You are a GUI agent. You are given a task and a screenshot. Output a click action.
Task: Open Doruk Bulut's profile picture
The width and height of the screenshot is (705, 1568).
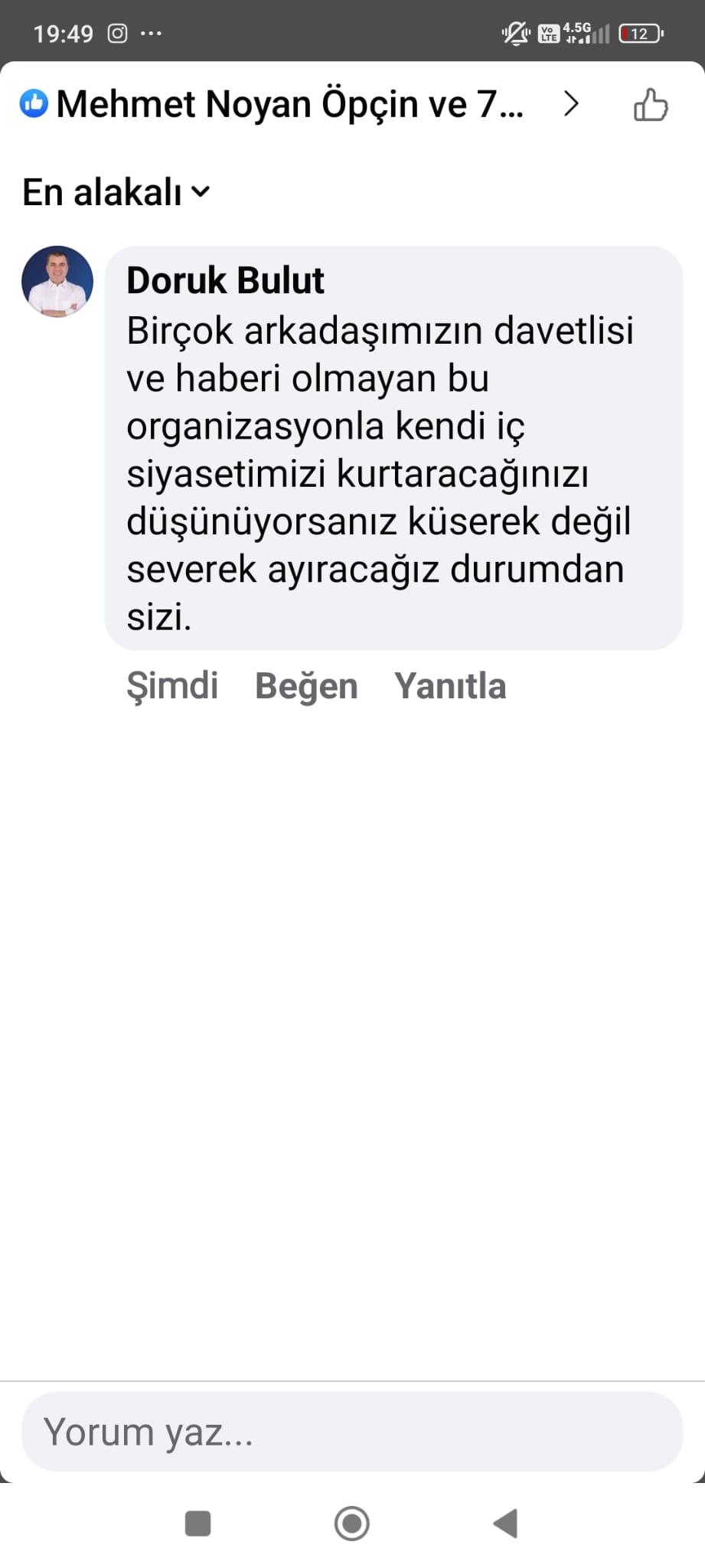pyautogui.click(x=57, y=281)
